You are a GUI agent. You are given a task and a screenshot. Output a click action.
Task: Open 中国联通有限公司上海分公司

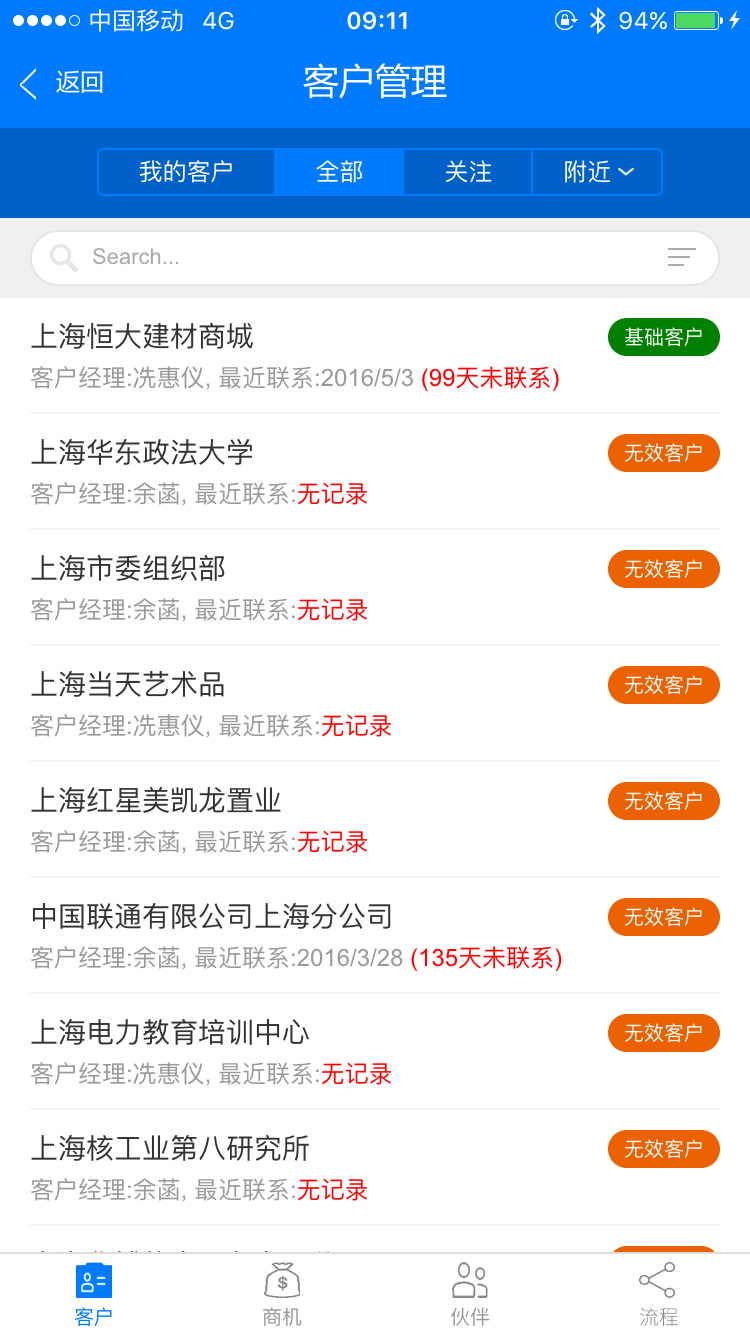tap(300, 936)
